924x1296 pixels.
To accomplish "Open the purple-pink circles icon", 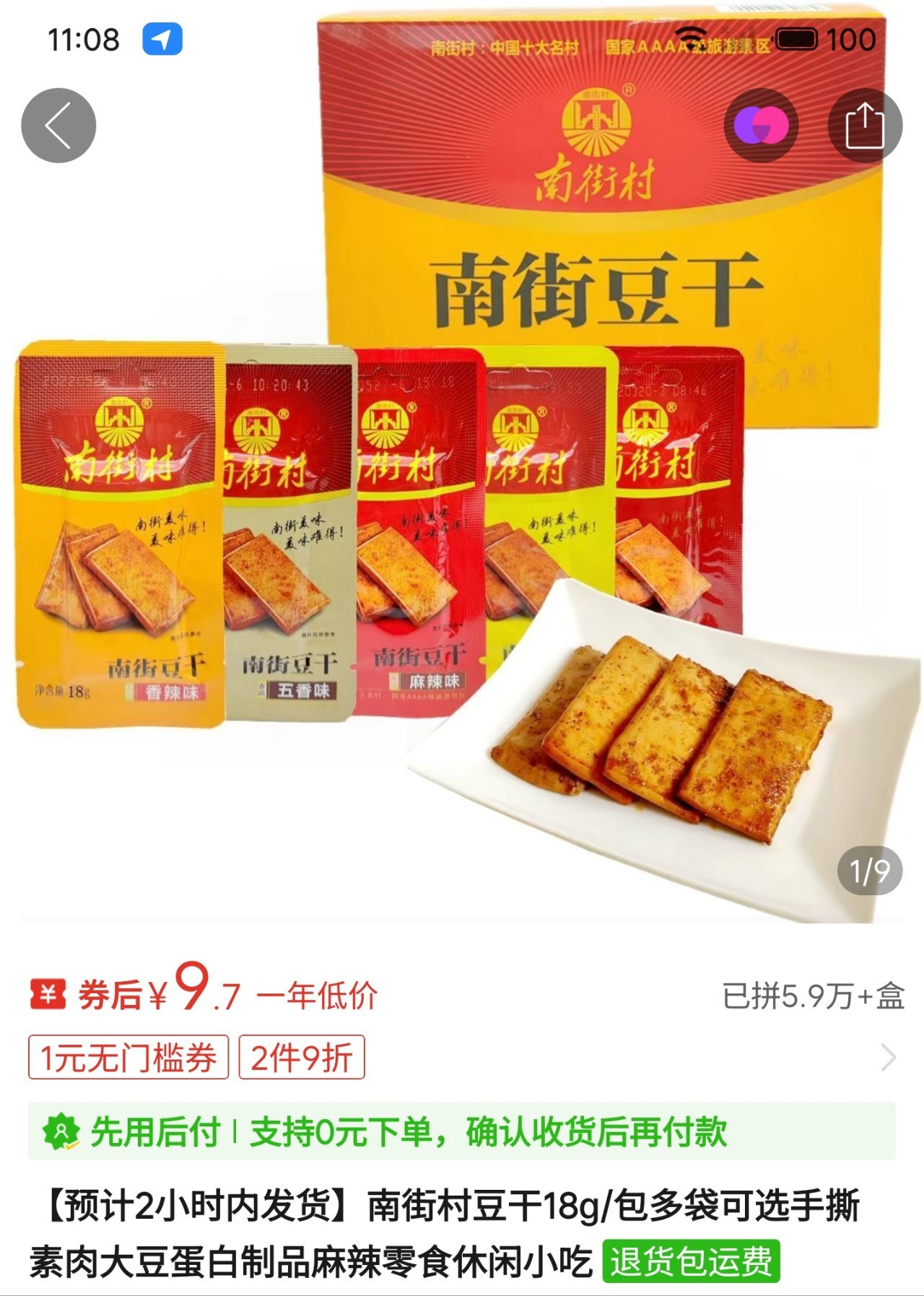I will tap(761, 126).
